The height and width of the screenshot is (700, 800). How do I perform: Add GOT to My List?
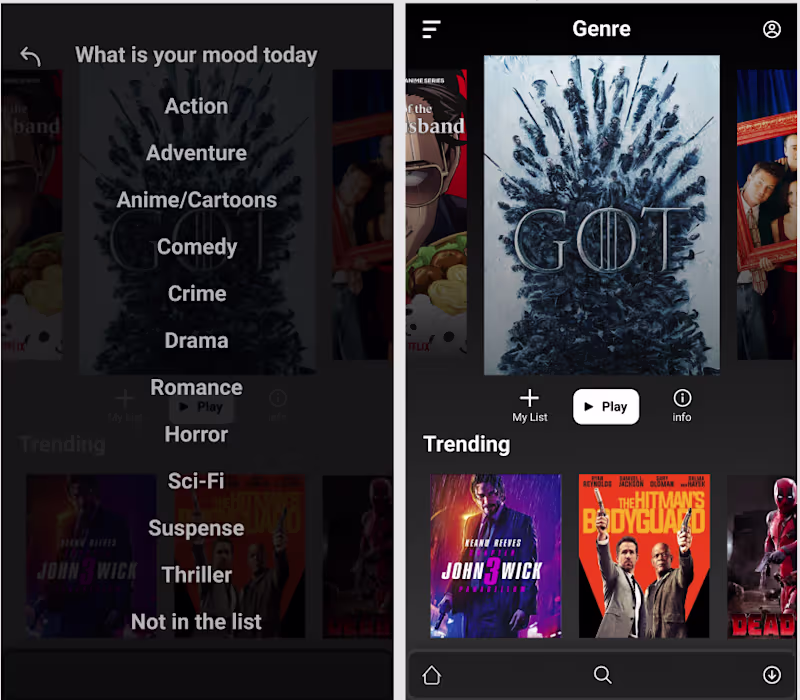coord(530,405)
